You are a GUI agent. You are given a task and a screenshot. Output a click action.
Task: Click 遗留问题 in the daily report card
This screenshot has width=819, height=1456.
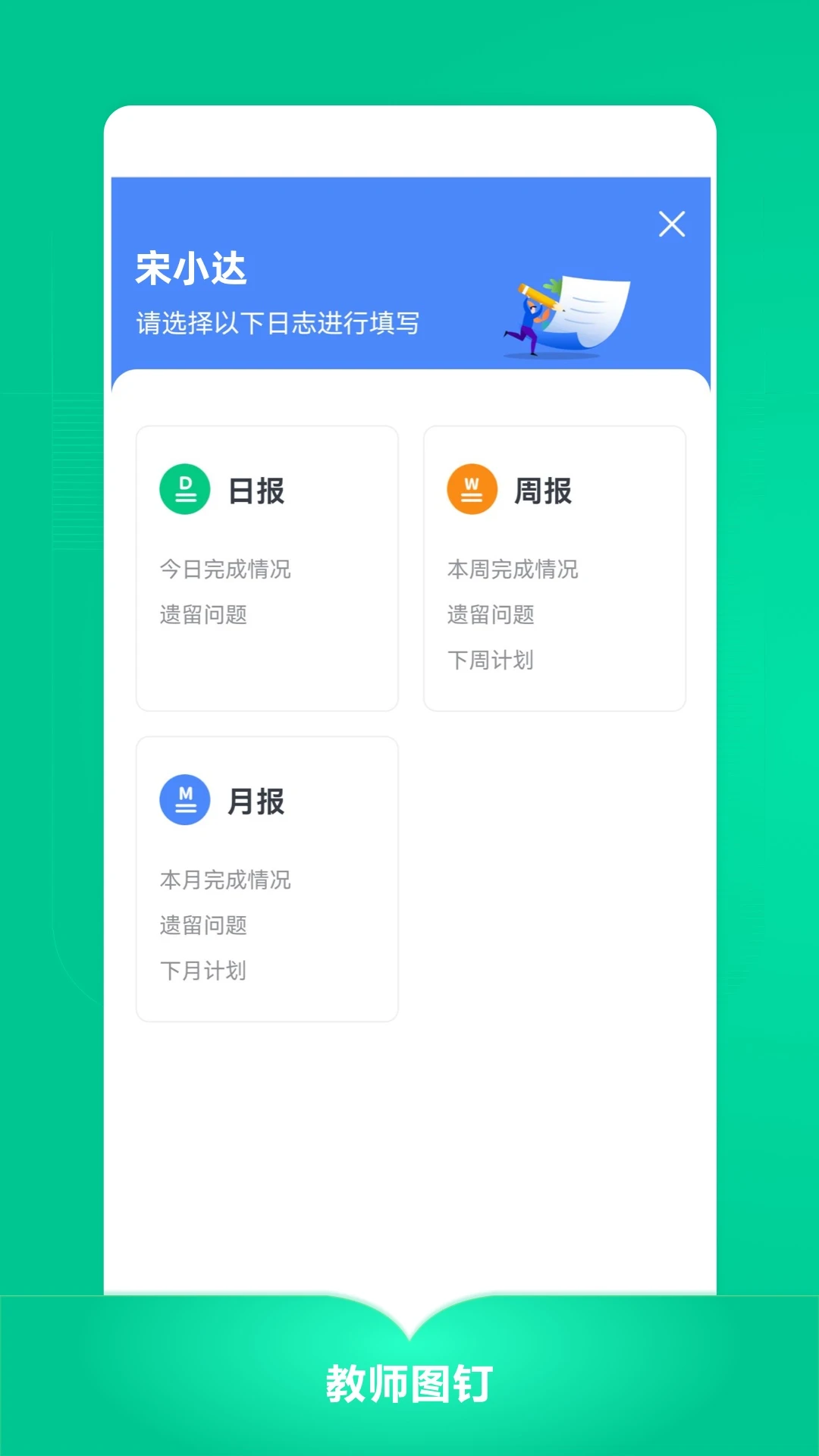(x=204, y=615)
